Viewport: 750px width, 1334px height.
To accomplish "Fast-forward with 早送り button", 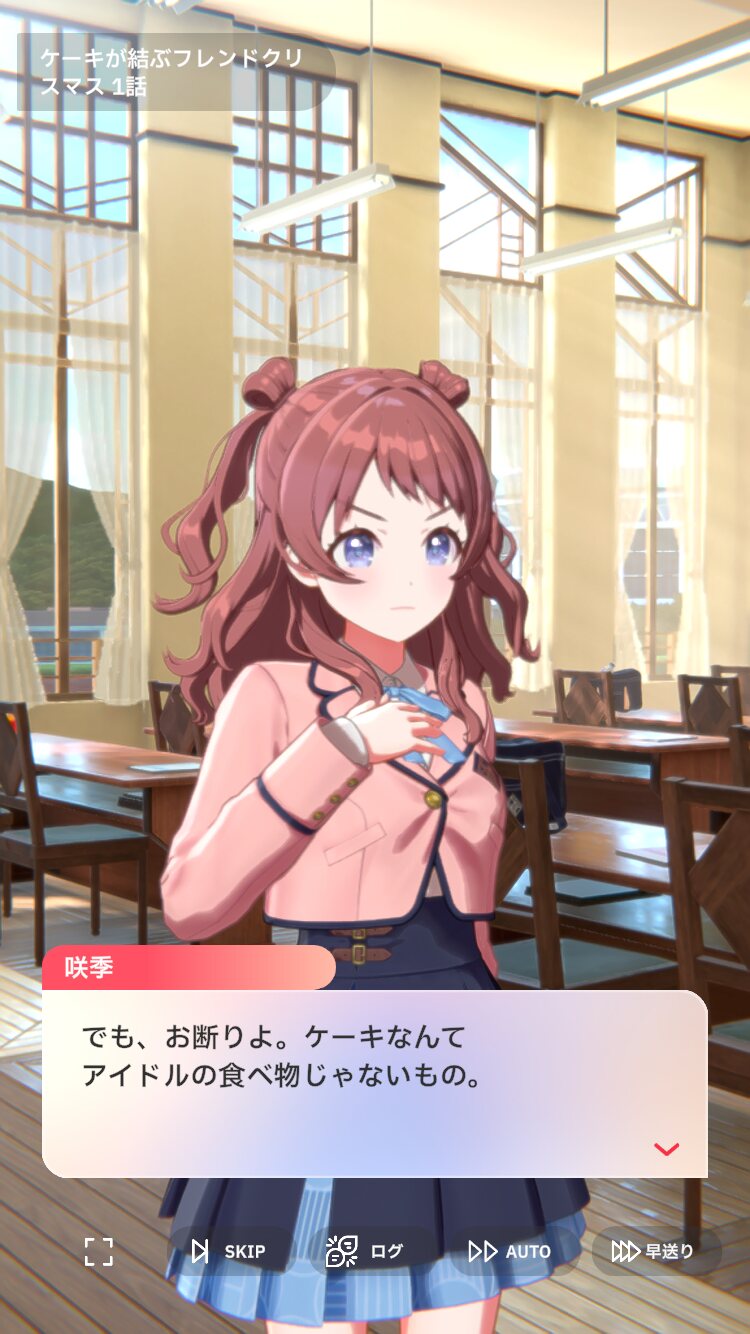I will (x=655, y=1251).
